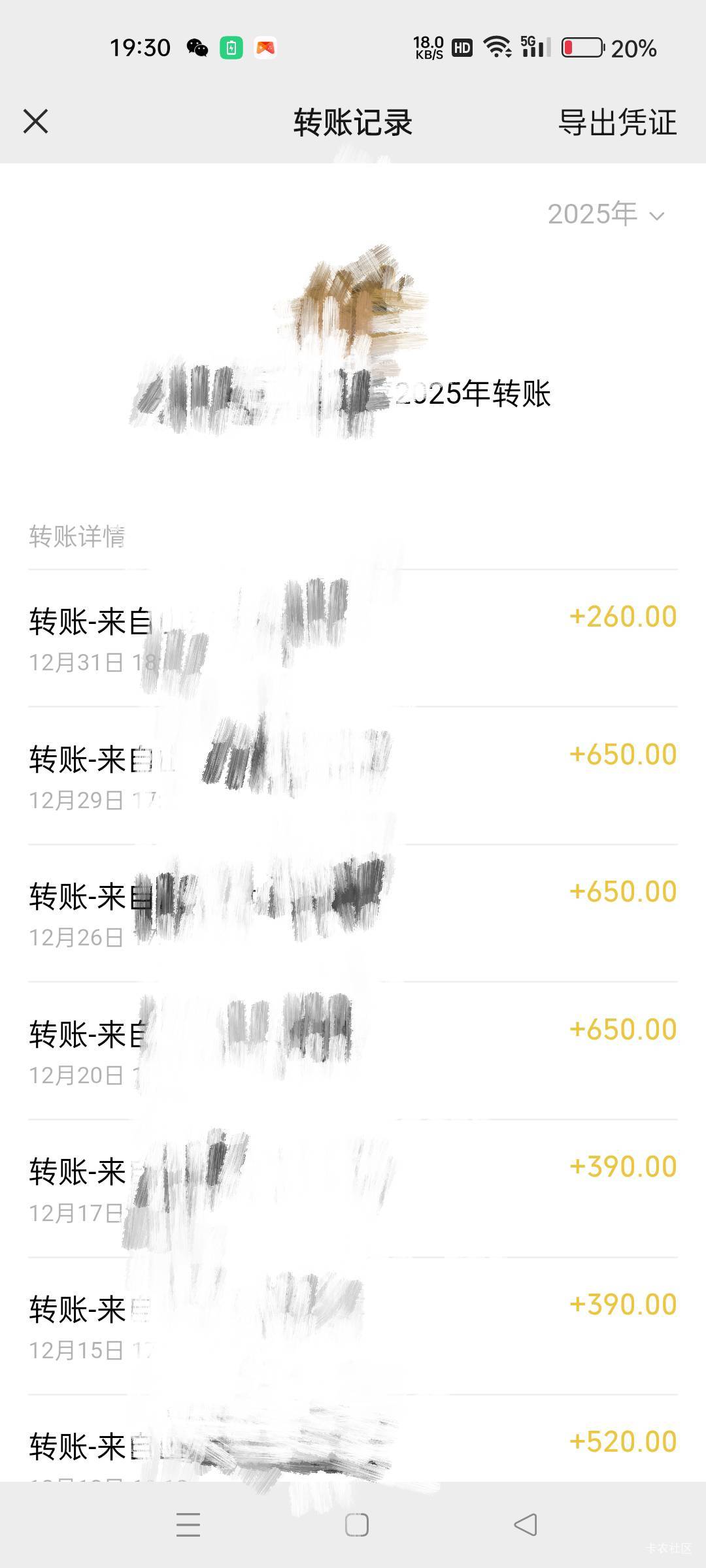Tap 导出凭证 to export the voucher

(616, 122)
